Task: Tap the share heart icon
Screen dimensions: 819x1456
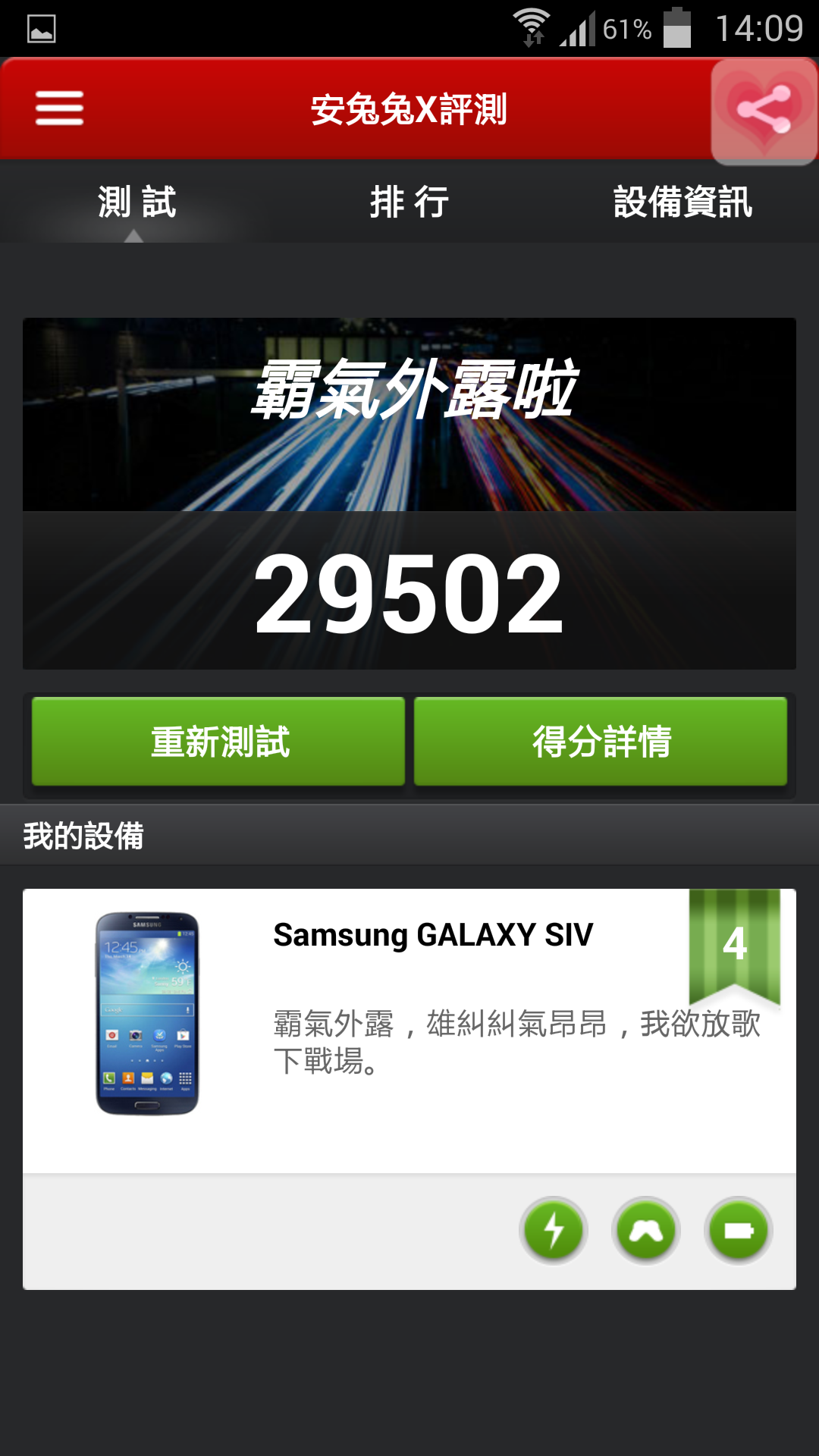Action: tap(764, 110)
